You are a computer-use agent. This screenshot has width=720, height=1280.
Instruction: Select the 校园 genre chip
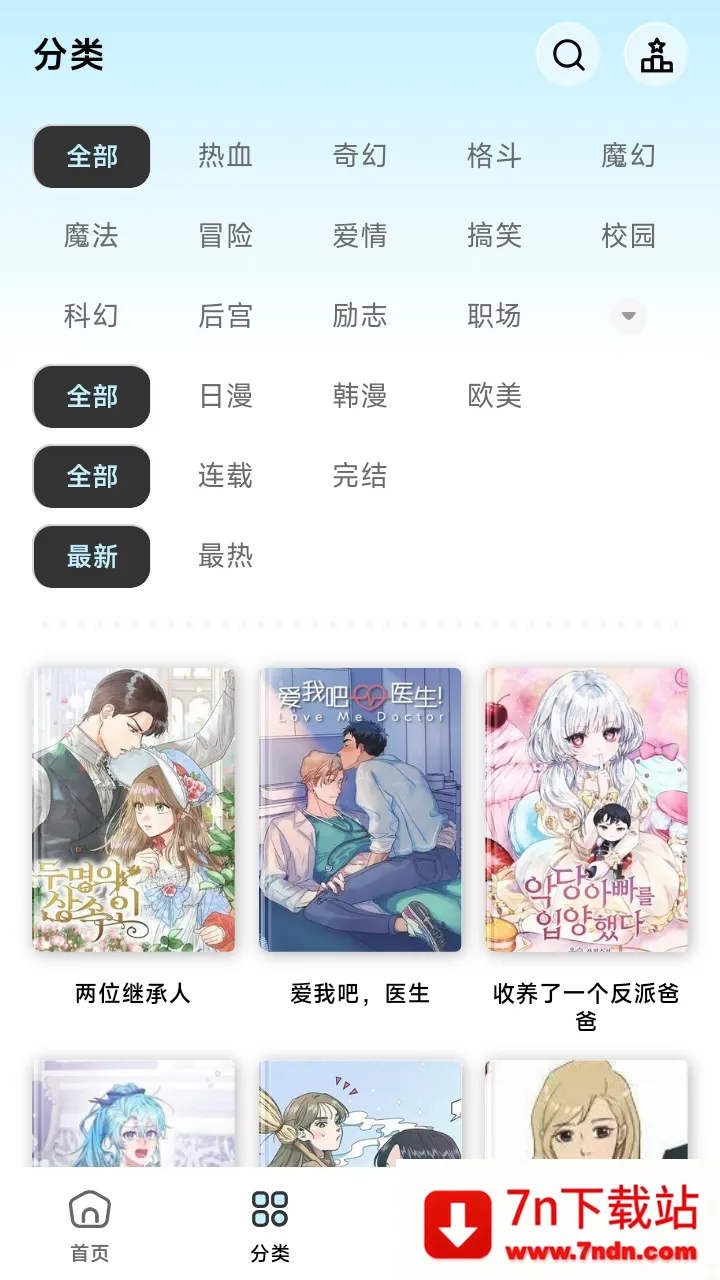click(x=628, y=236)
